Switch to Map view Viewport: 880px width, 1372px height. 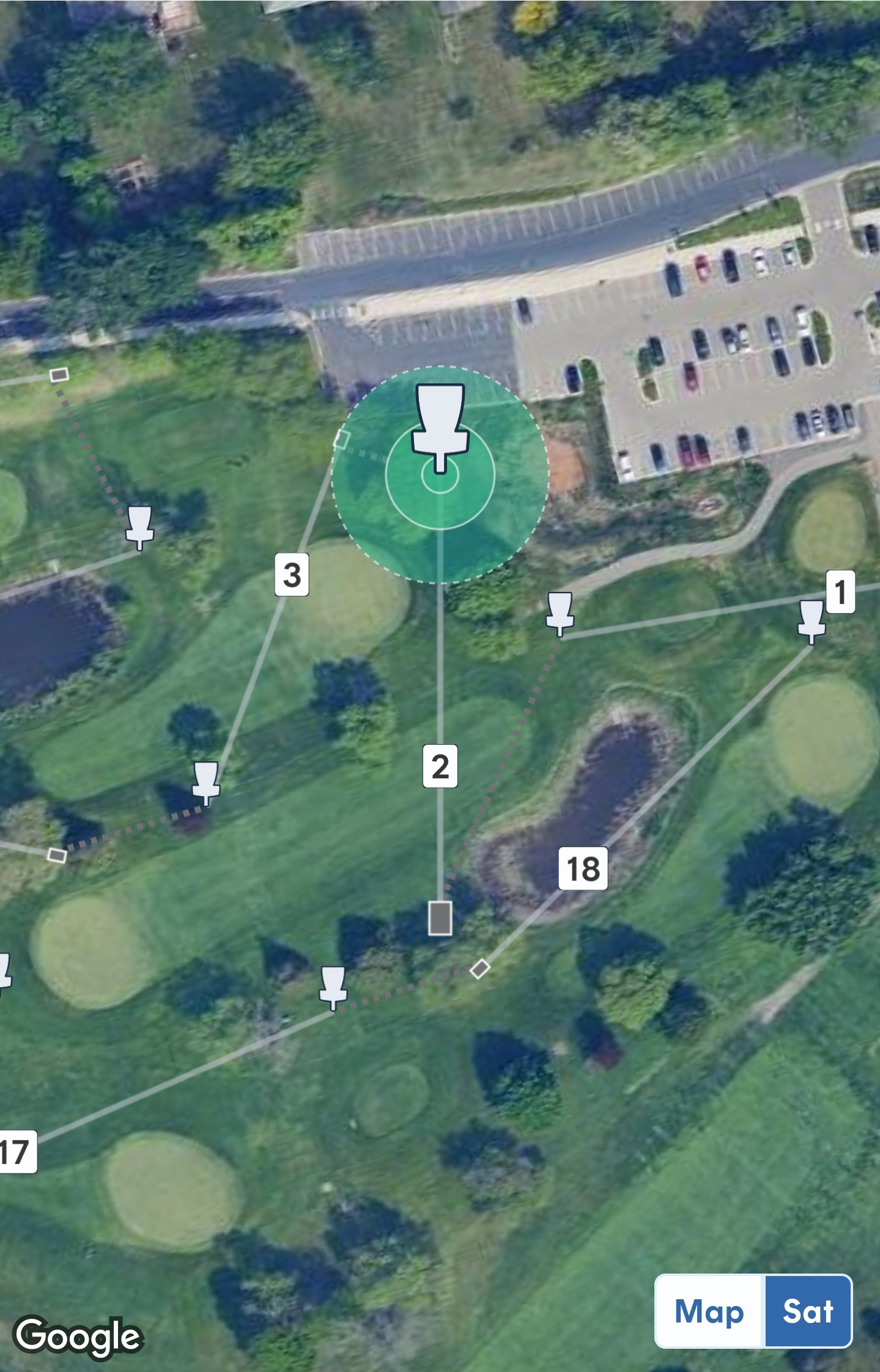tap(709, 1311)
